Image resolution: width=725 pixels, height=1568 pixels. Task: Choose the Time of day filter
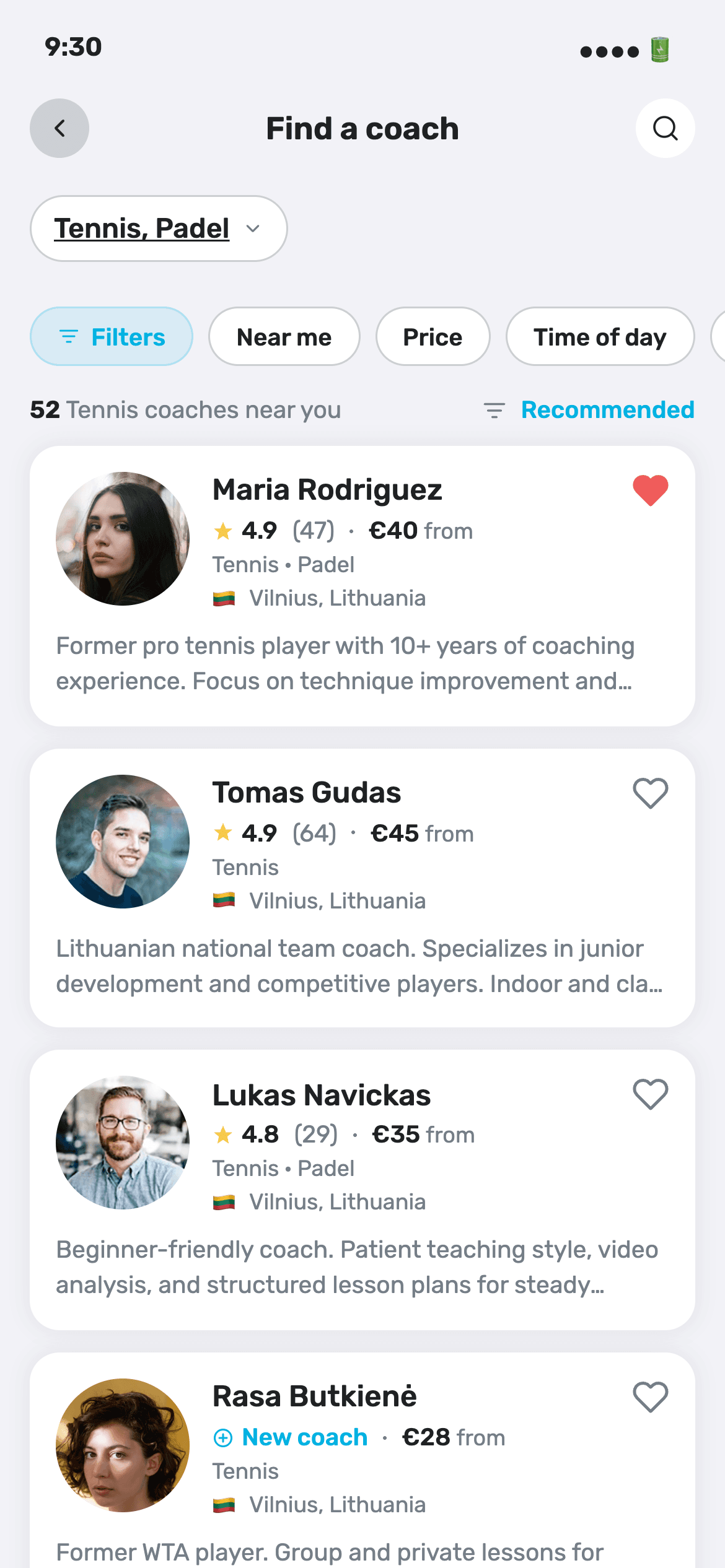tap(600, 336)
